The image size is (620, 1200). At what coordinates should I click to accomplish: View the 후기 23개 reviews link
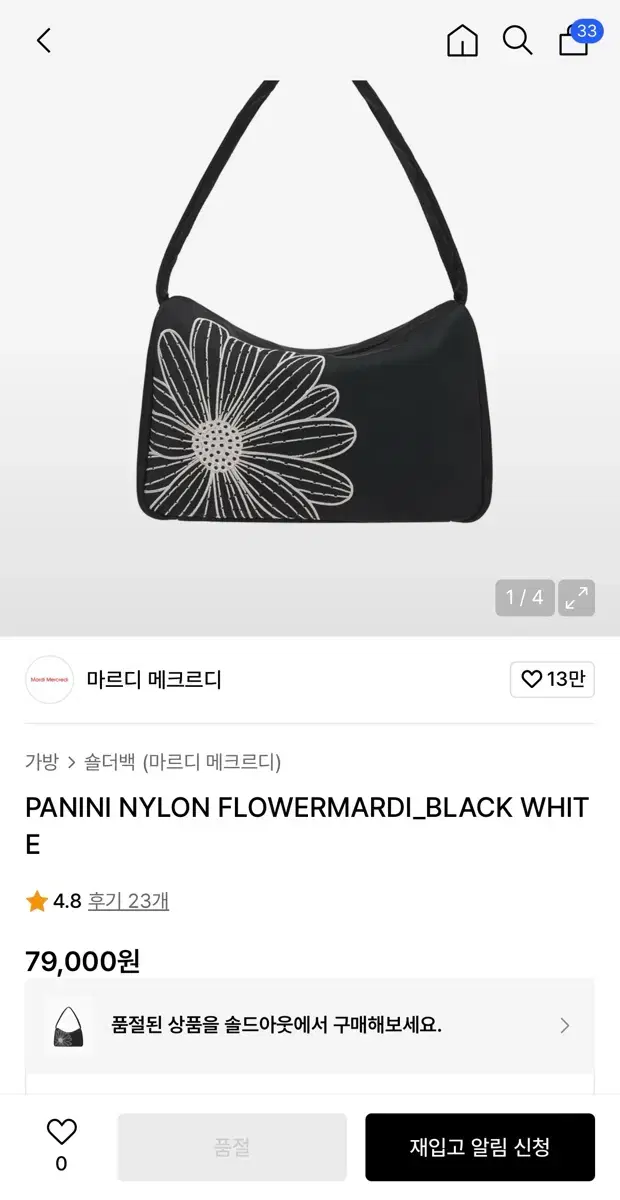click(128, 901)
